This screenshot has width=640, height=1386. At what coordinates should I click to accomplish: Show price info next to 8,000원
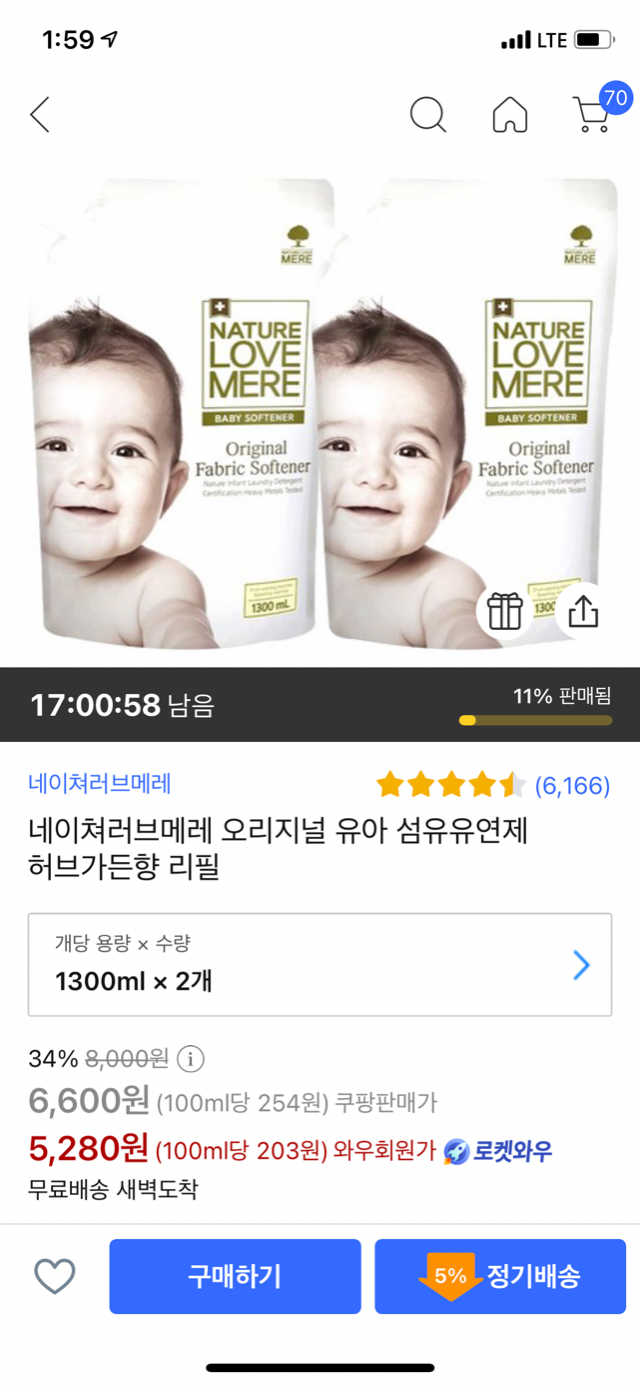pyautogui.click(x=190, y=1058)
